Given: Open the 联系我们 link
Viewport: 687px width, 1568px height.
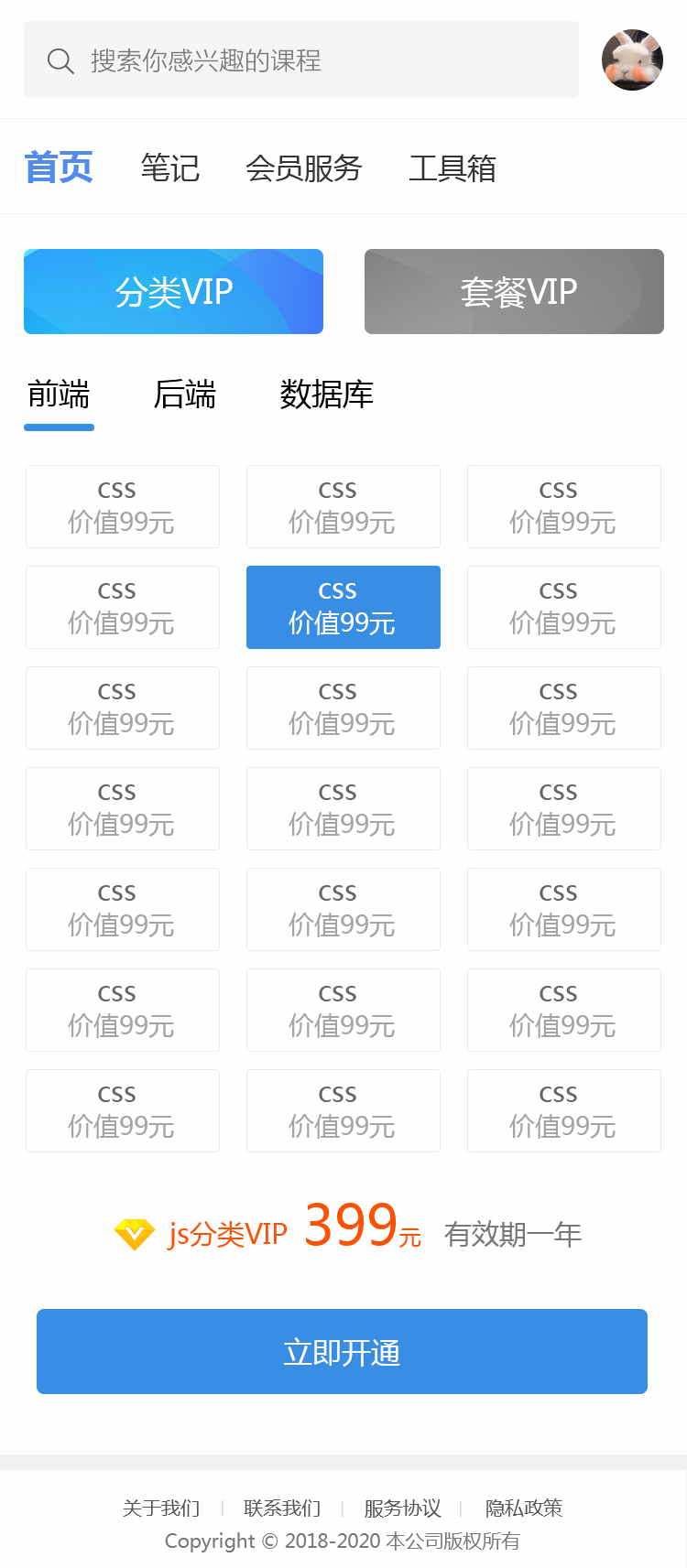Looking at the screenshot, I should click(x=282, y=1508).
